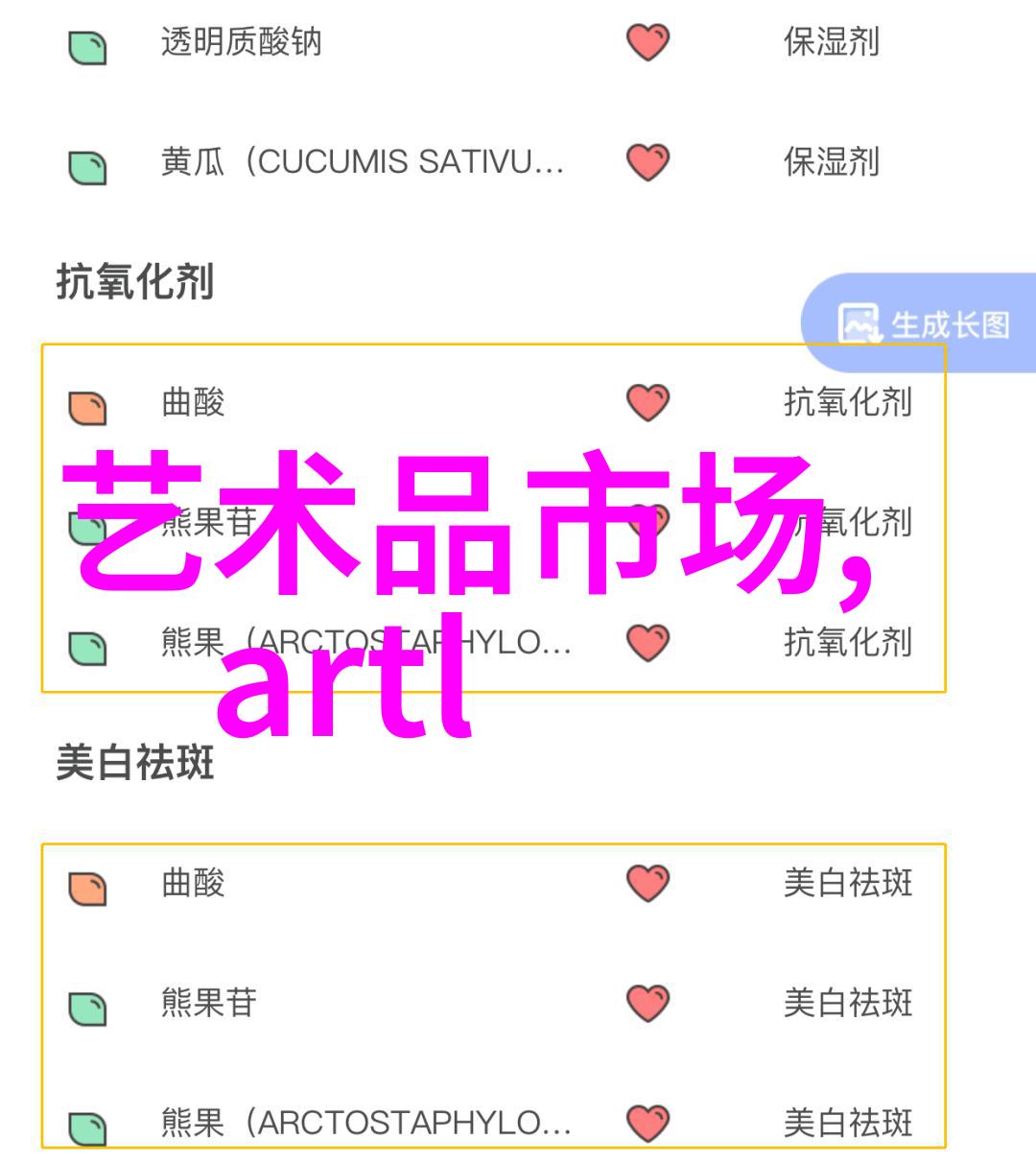Open 熊果 (ARCTOSTAPHYLO…) in the 抗氧化剂 section
The width and height of the screenshot is (1036, 1164).
(365, 642)
